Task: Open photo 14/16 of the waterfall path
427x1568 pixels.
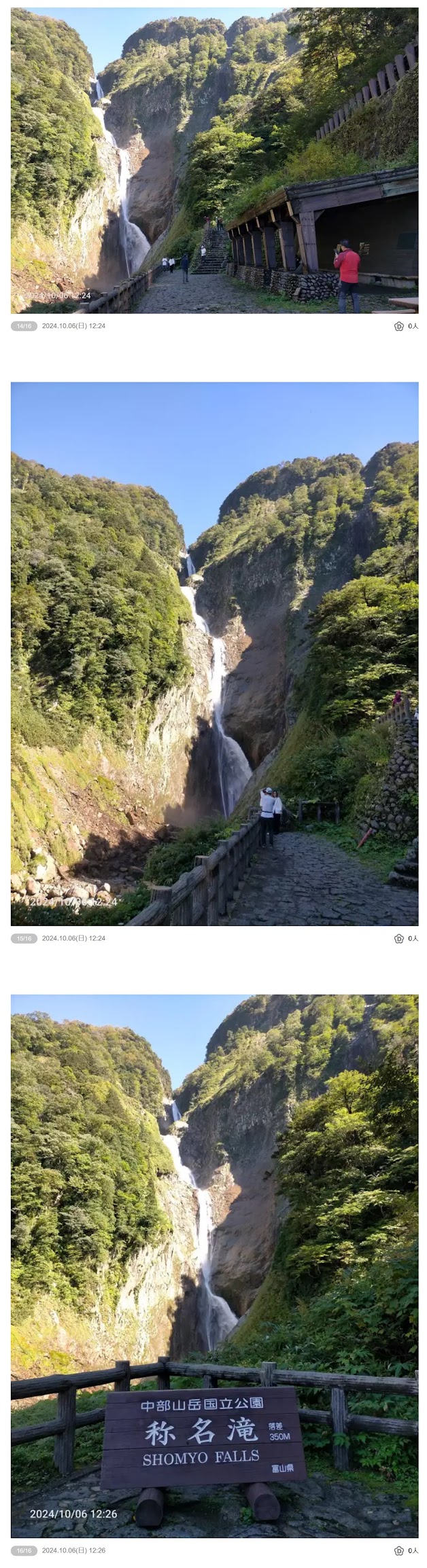Action: click(x=214, y=160)
